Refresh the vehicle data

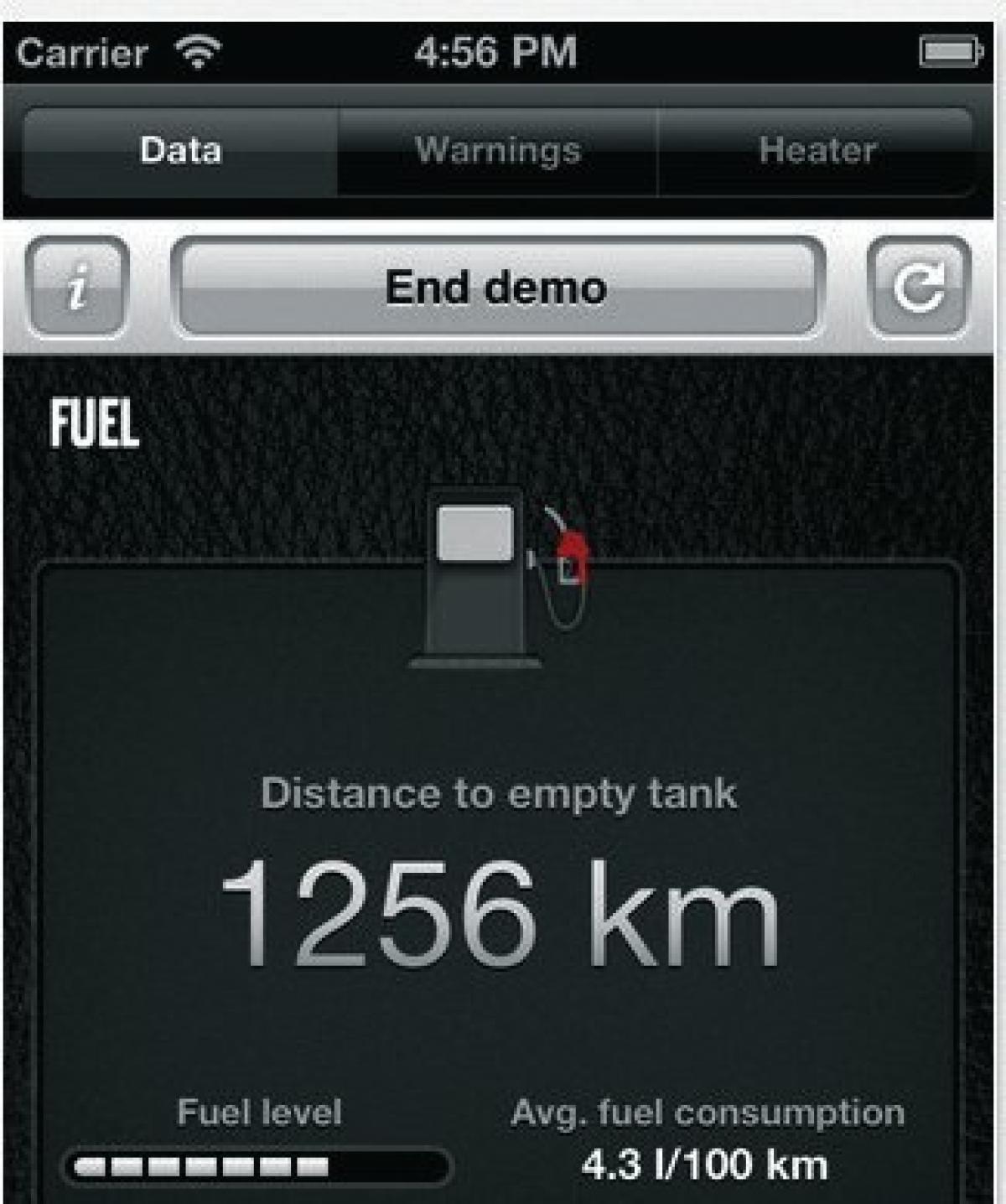918,288
